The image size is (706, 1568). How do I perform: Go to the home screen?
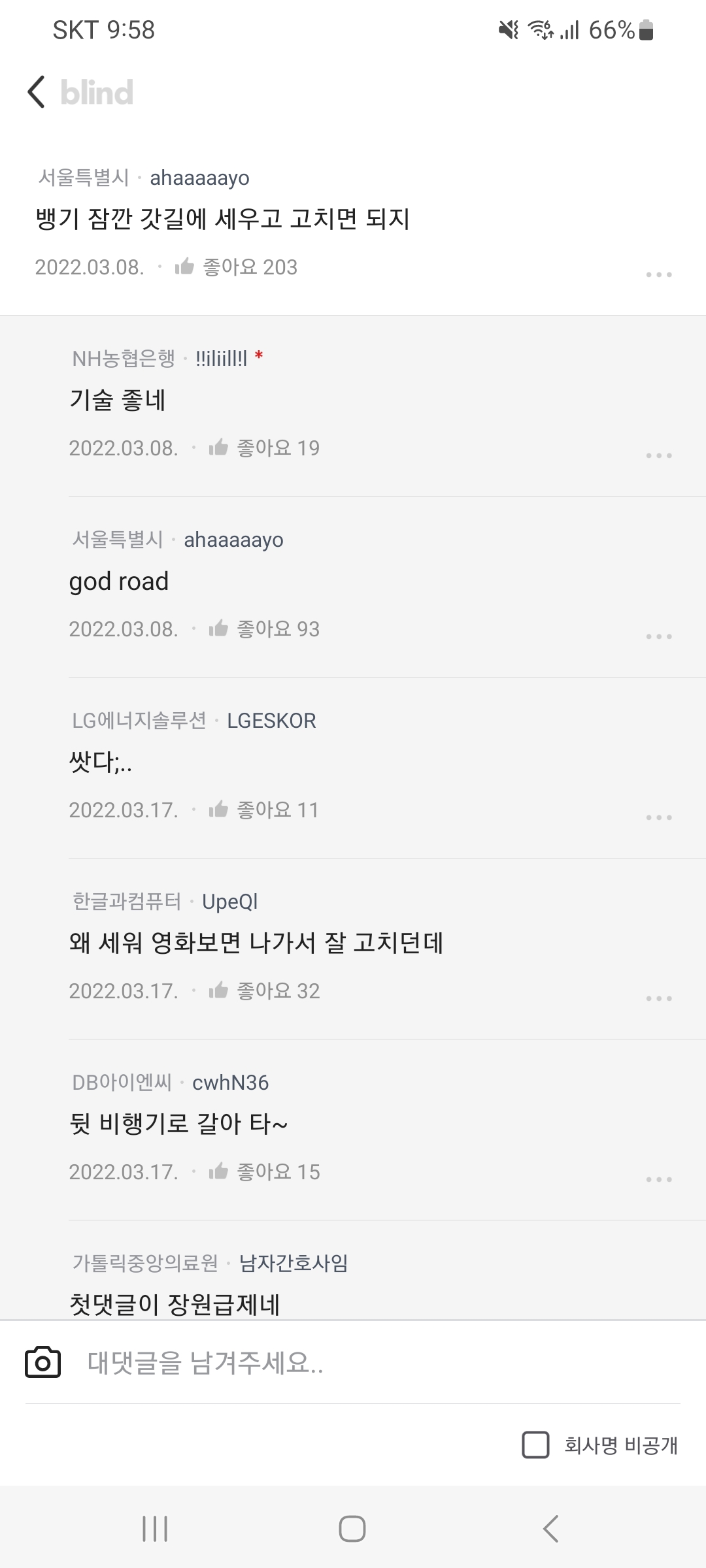point(352,1529)
